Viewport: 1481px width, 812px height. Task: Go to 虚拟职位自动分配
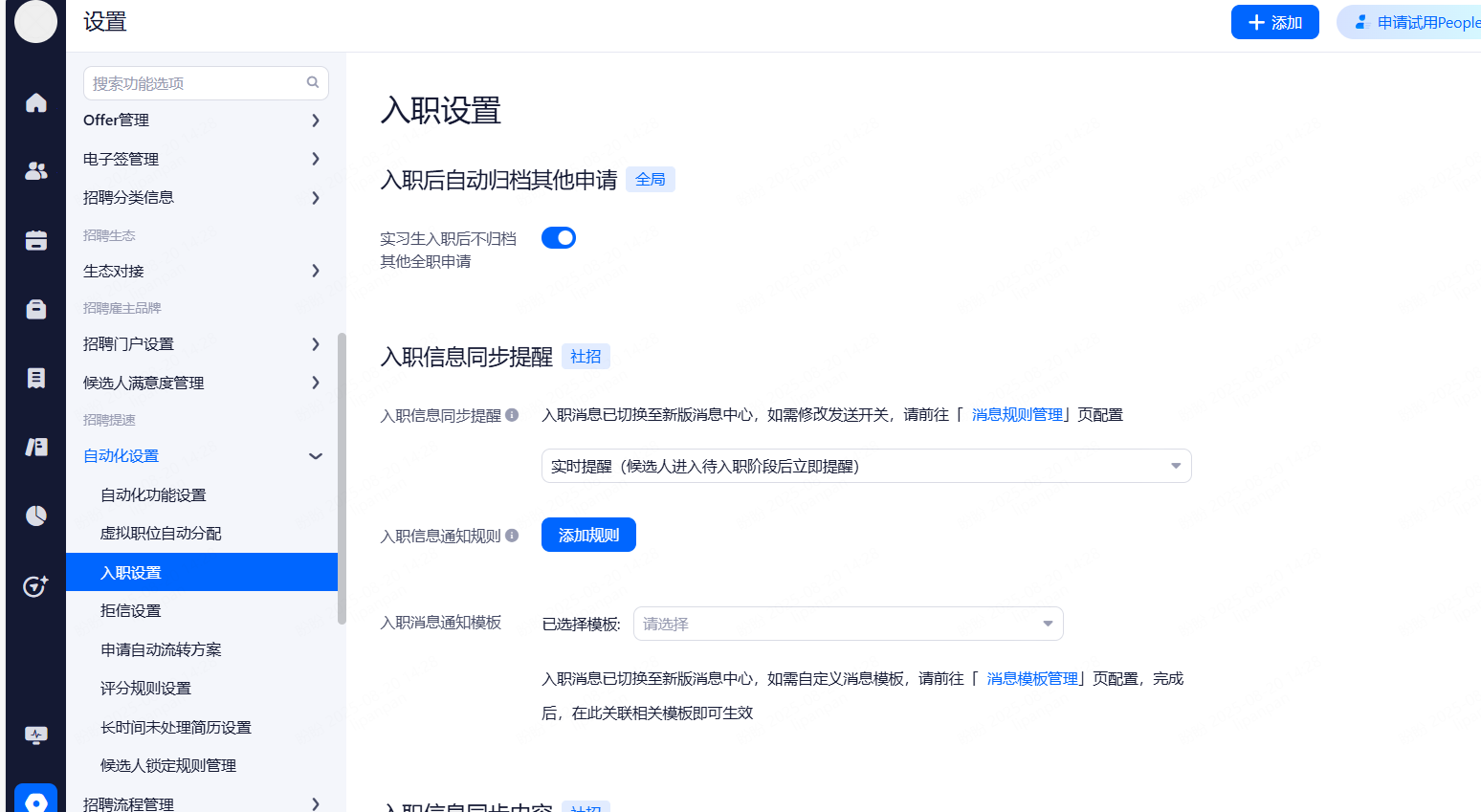pos(161,534)
